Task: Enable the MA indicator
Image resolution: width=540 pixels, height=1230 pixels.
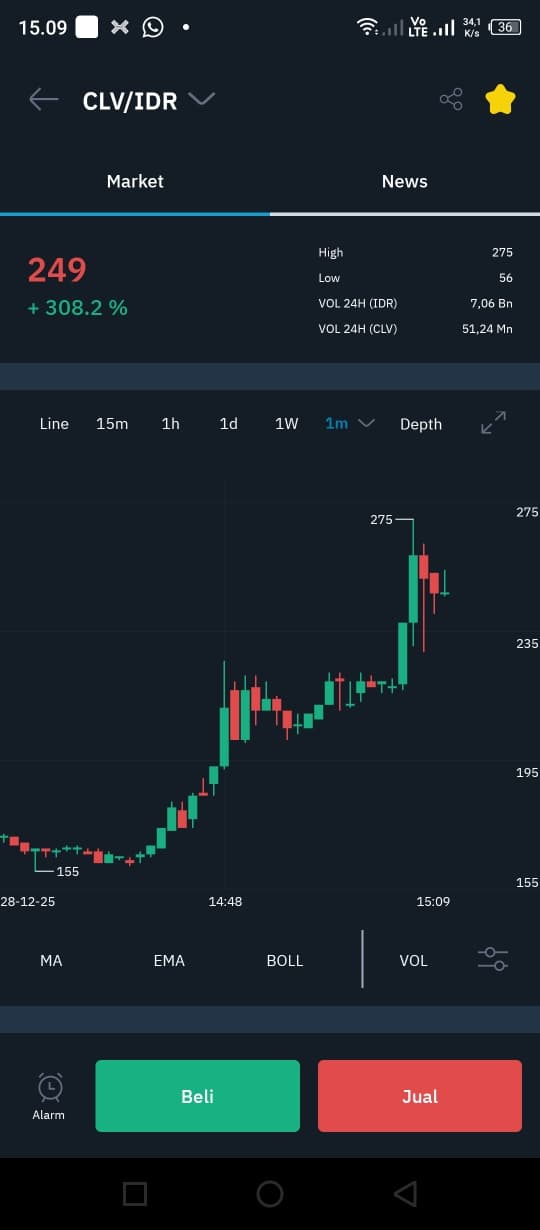Action: click(x=51, y=960)
